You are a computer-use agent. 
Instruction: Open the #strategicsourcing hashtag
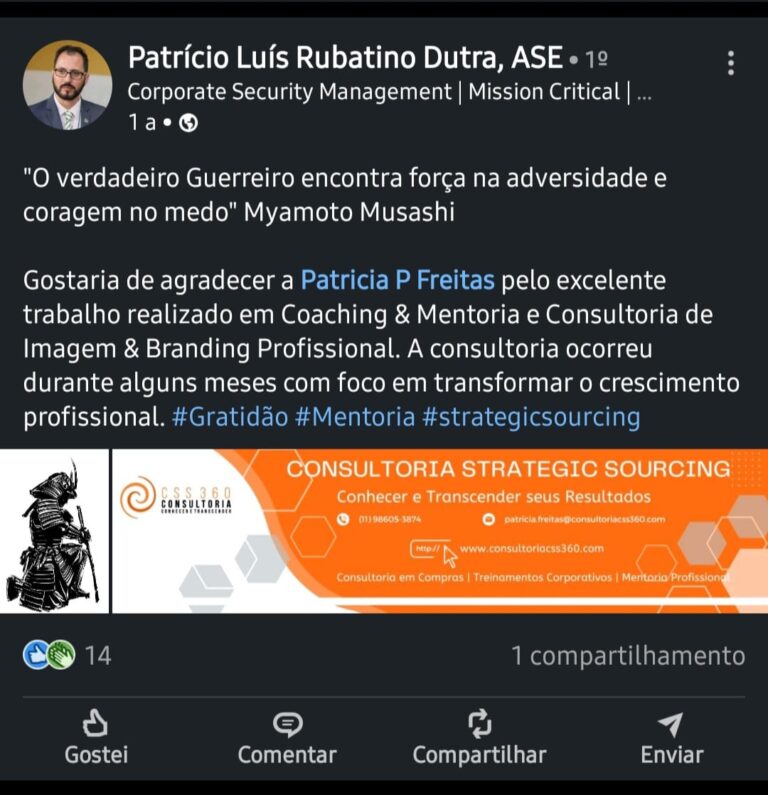pyautogui.click(x=530, y=416)
